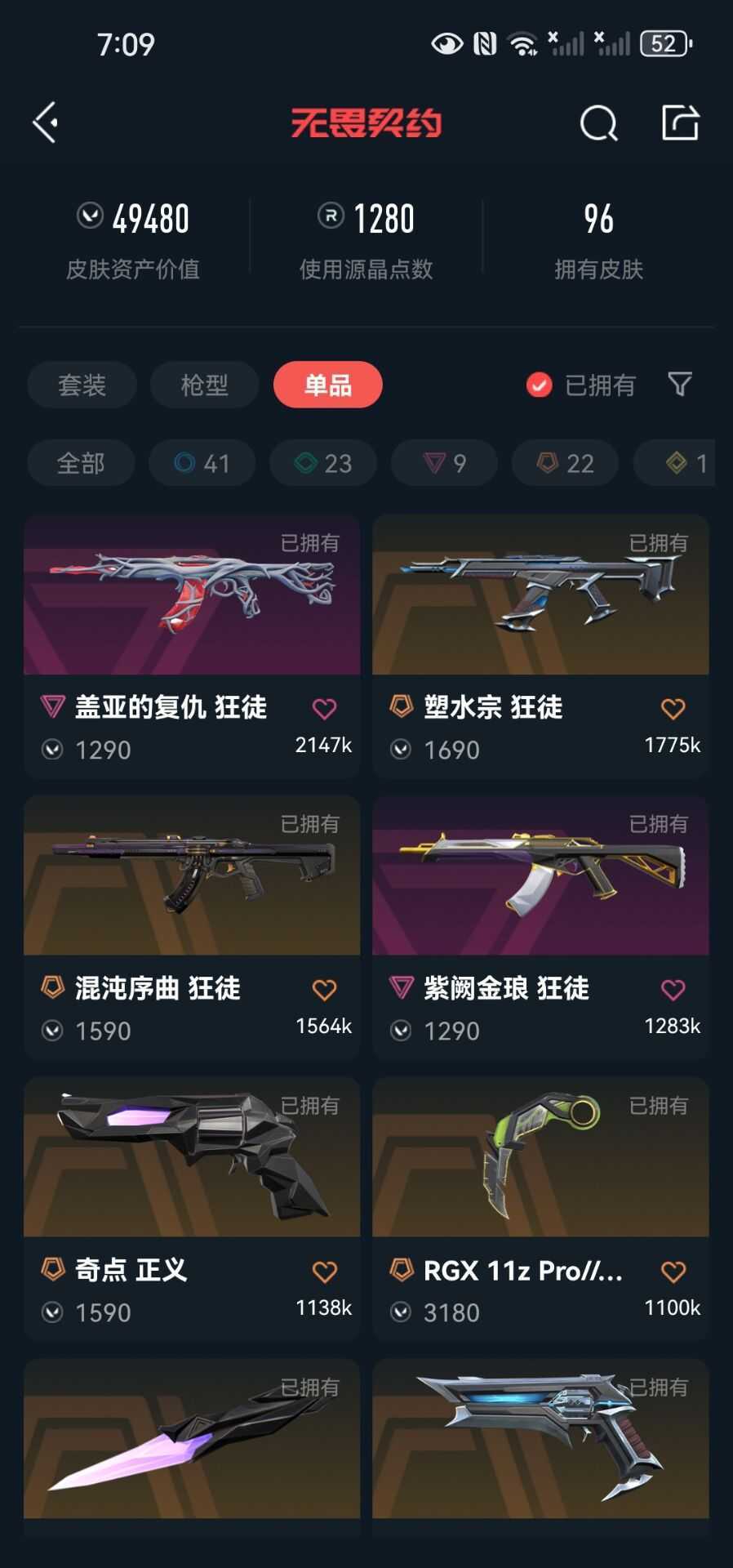The image size is (733, 1568).
Task: Tap the heart on RGX 11z Pro card
Action: 673,1272
